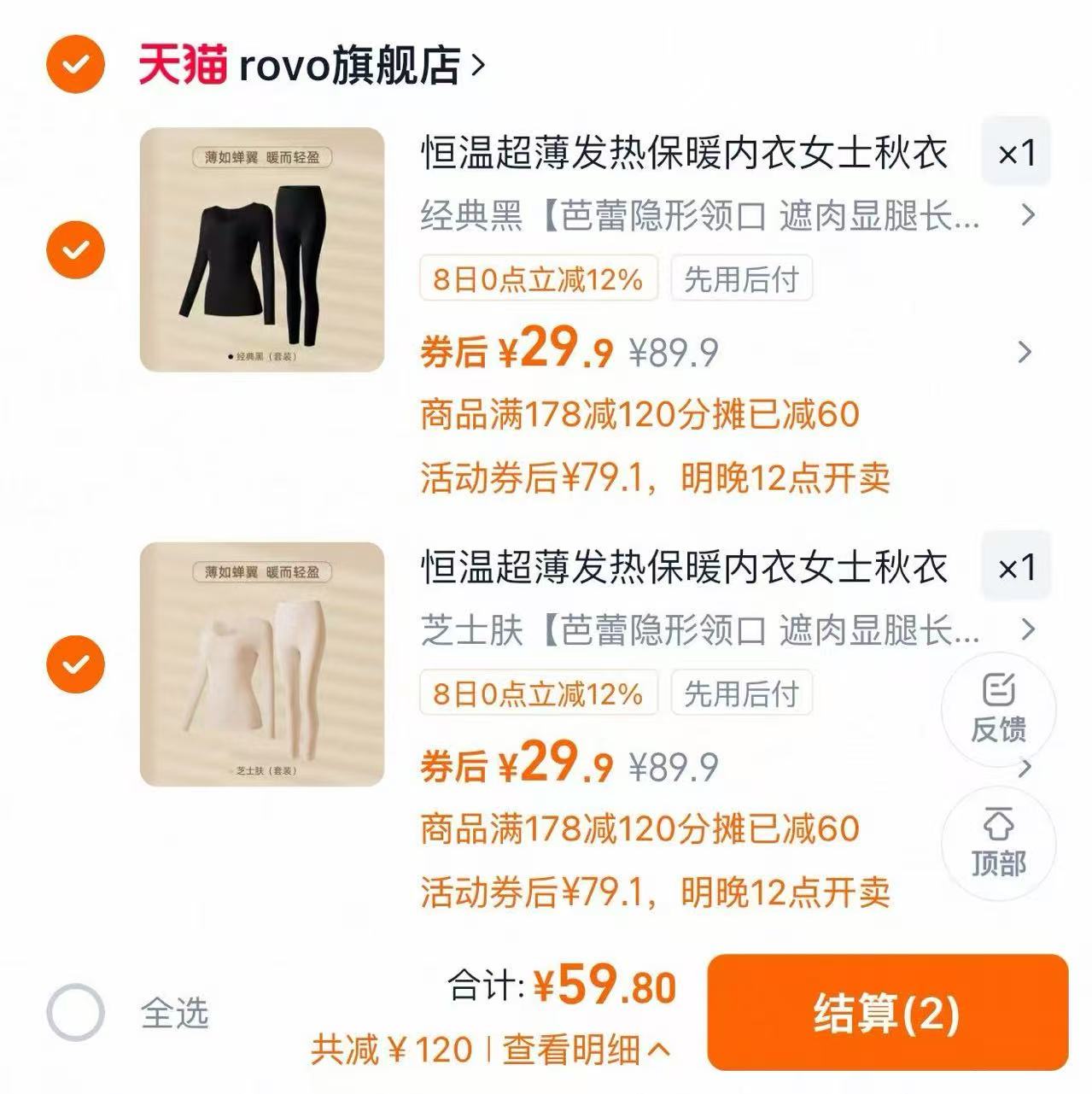Open first product title 恒温超薄发热保暖内衣
The height and width of the screenshot is (1094, 1092).
[x=683, y=152]
